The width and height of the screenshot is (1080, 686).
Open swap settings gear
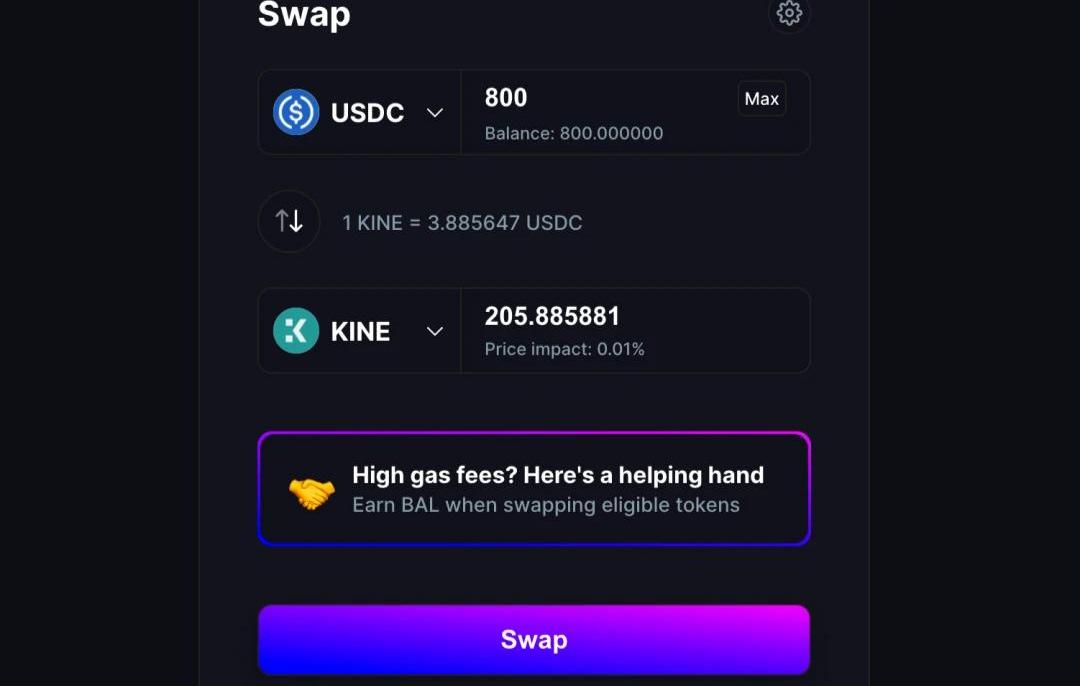pos(789,13)
